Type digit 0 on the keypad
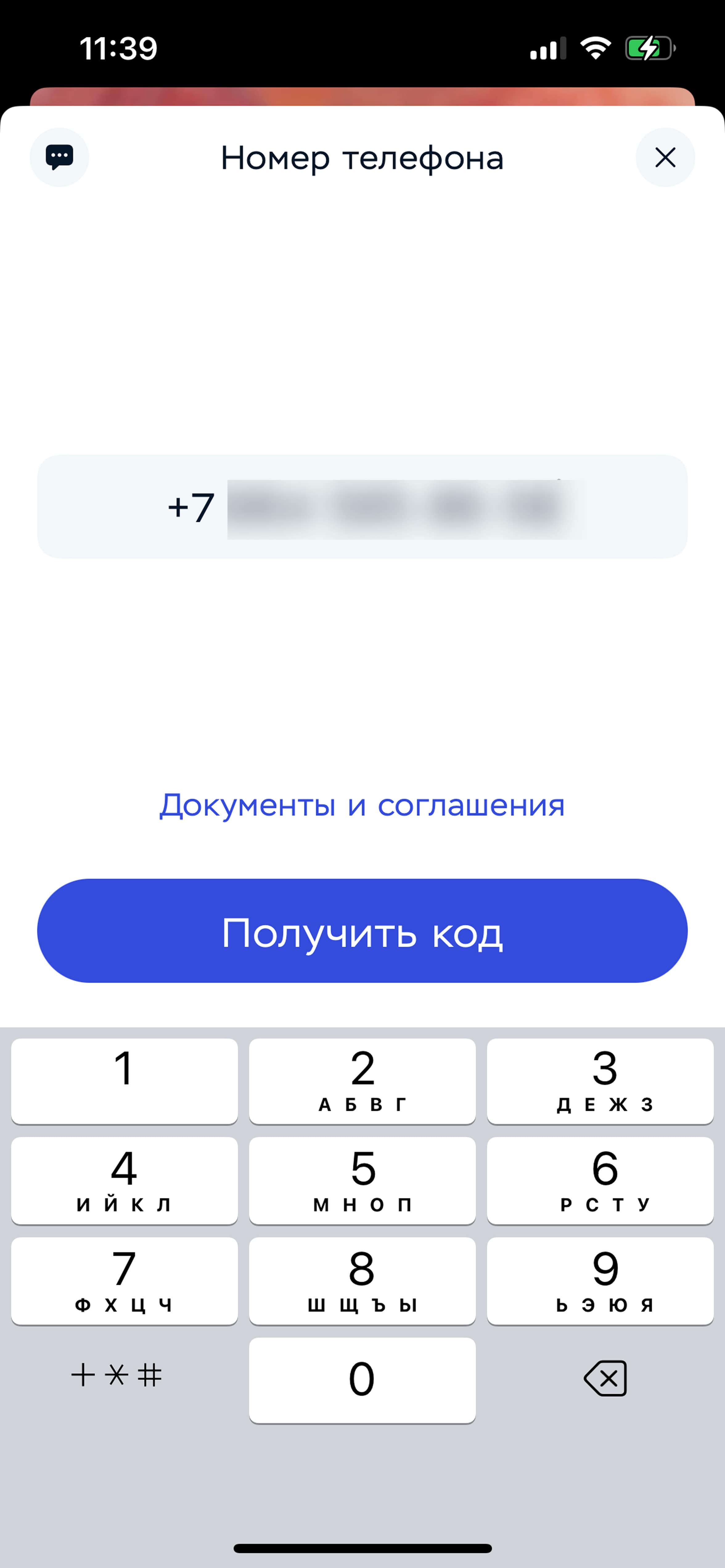 tap(362, 1380)
